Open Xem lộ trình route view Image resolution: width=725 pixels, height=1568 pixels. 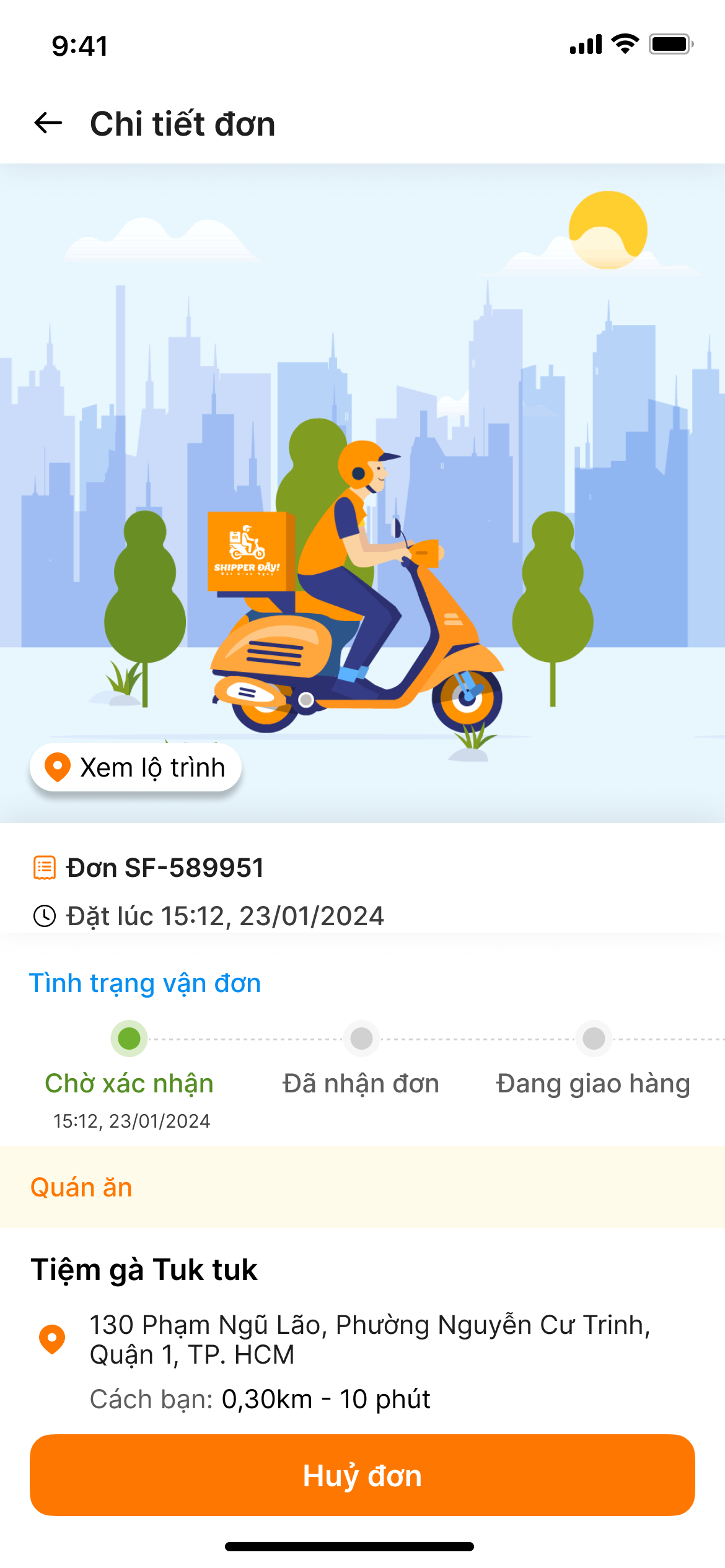136,767
